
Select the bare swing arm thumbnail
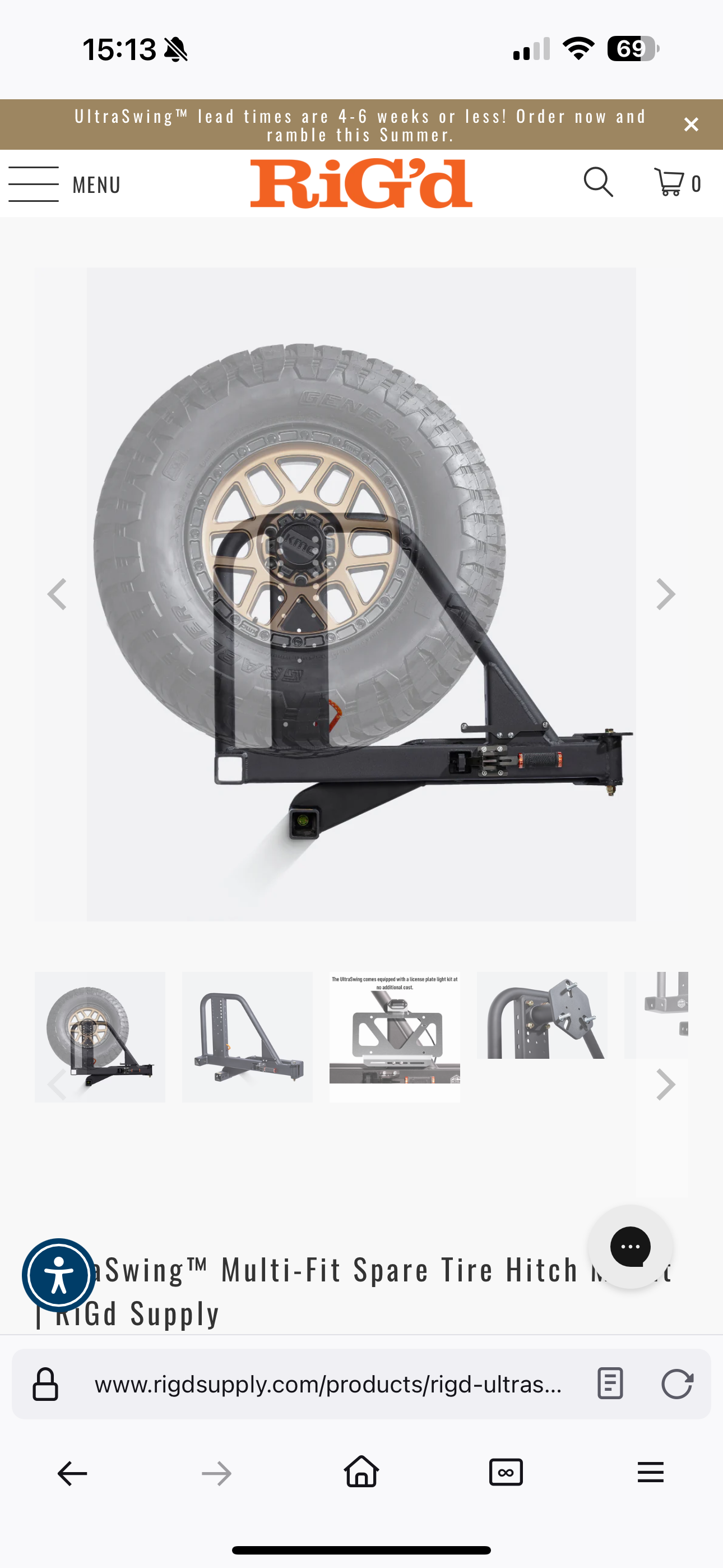point(247,1036)
